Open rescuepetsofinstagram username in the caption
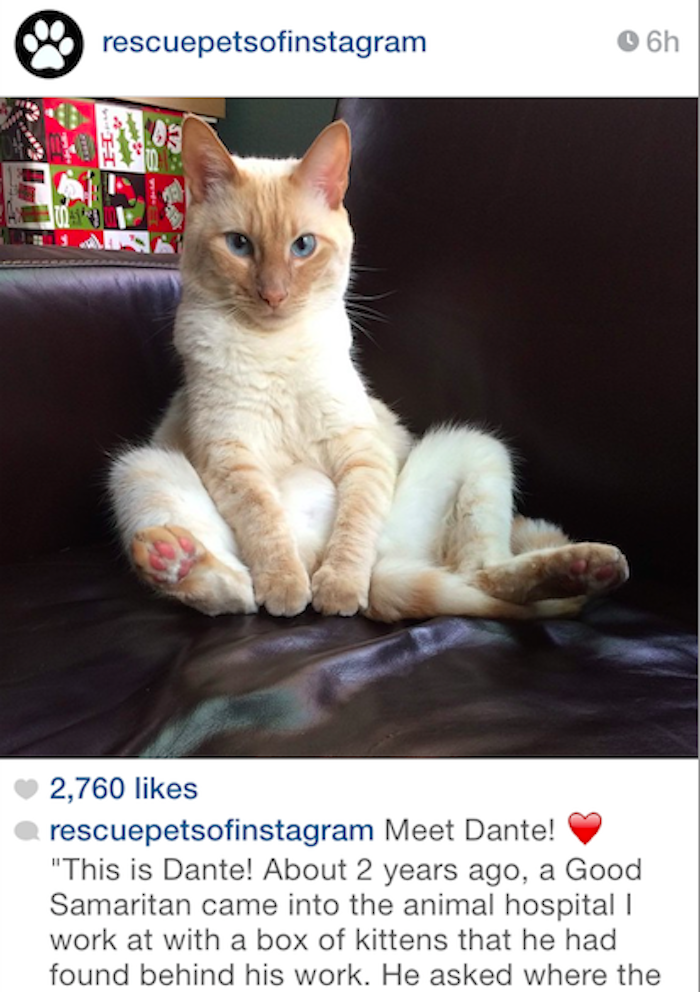 [x=212, y=830]
